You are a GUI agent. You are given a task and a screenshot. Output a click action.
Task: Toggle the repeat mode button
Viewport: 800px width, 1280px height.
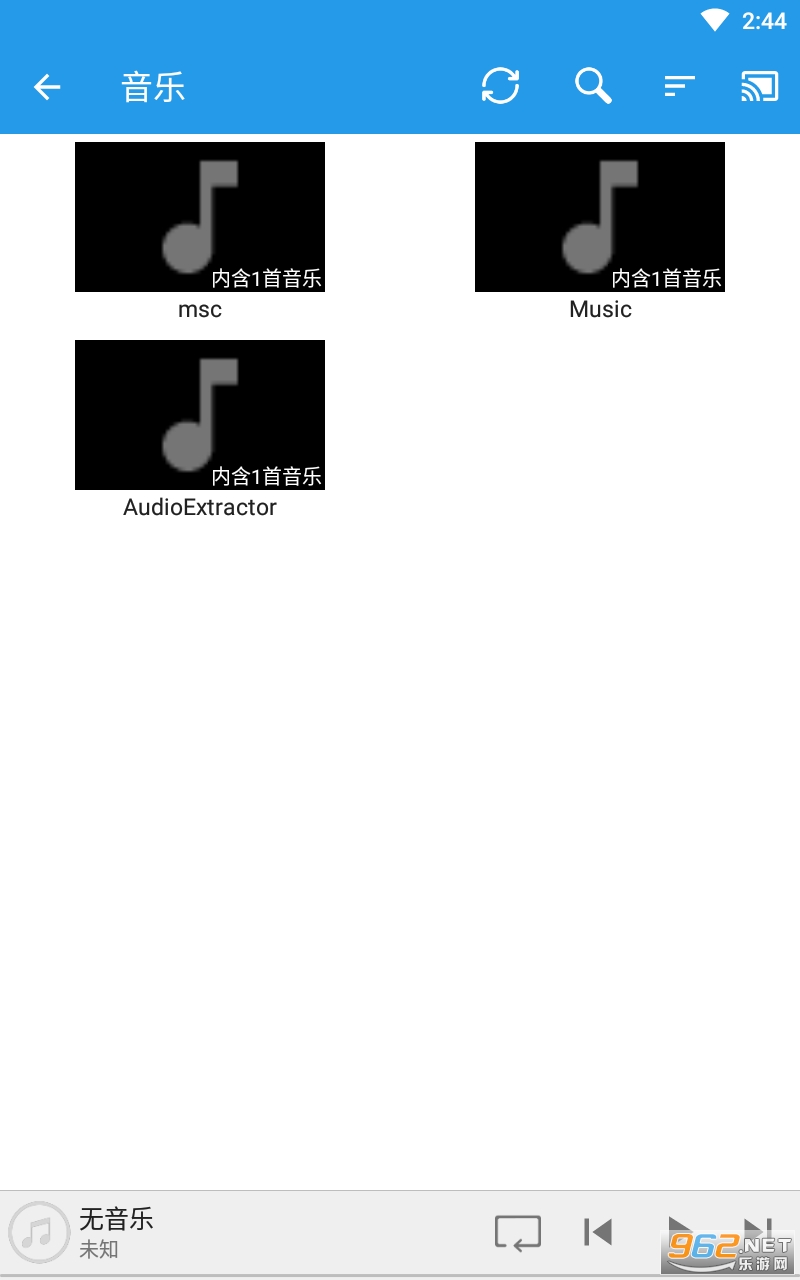[x=518, y=1232]
